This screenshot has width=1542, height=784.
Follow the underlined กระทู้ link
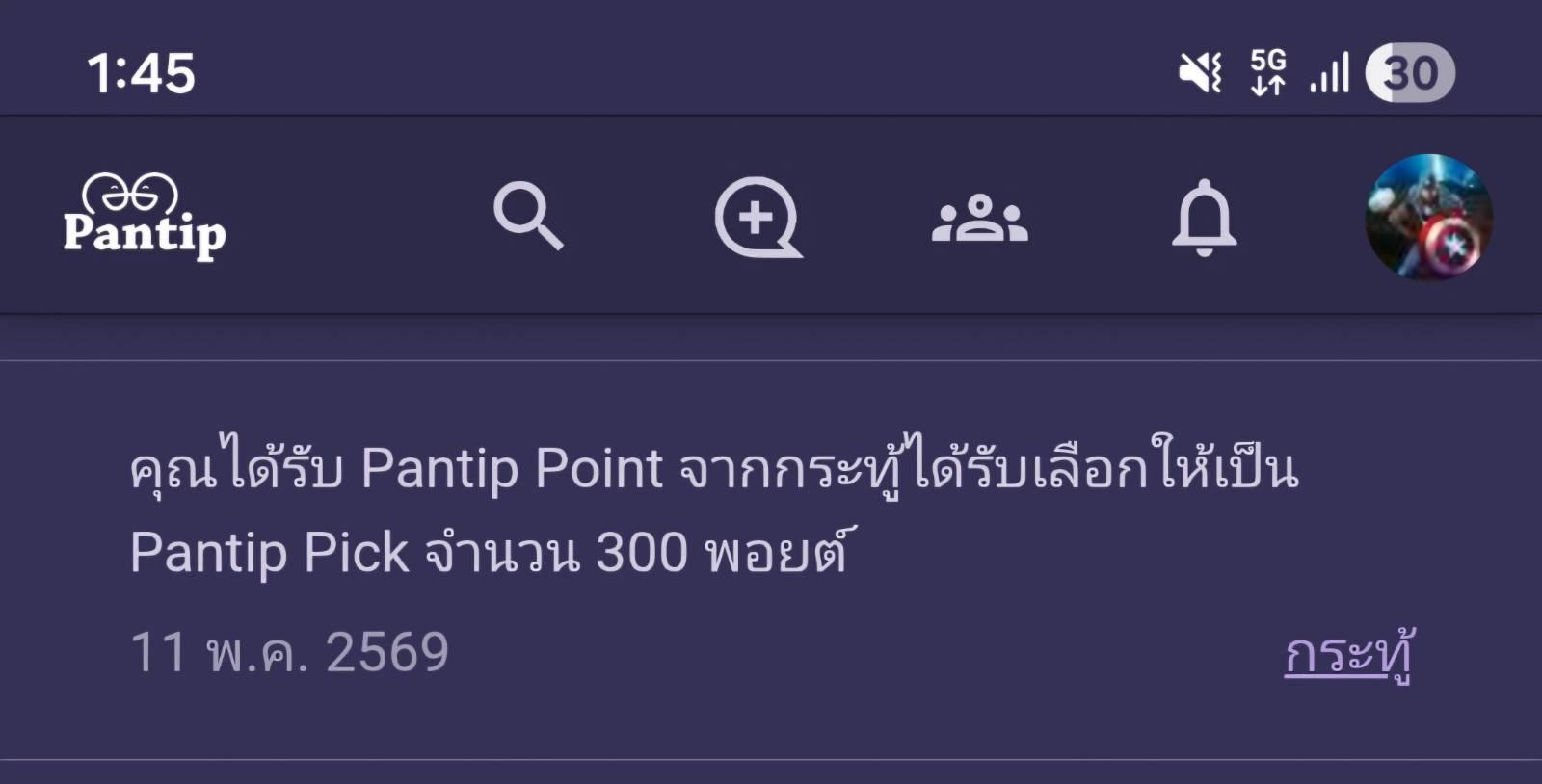(x=1349, y=655)
